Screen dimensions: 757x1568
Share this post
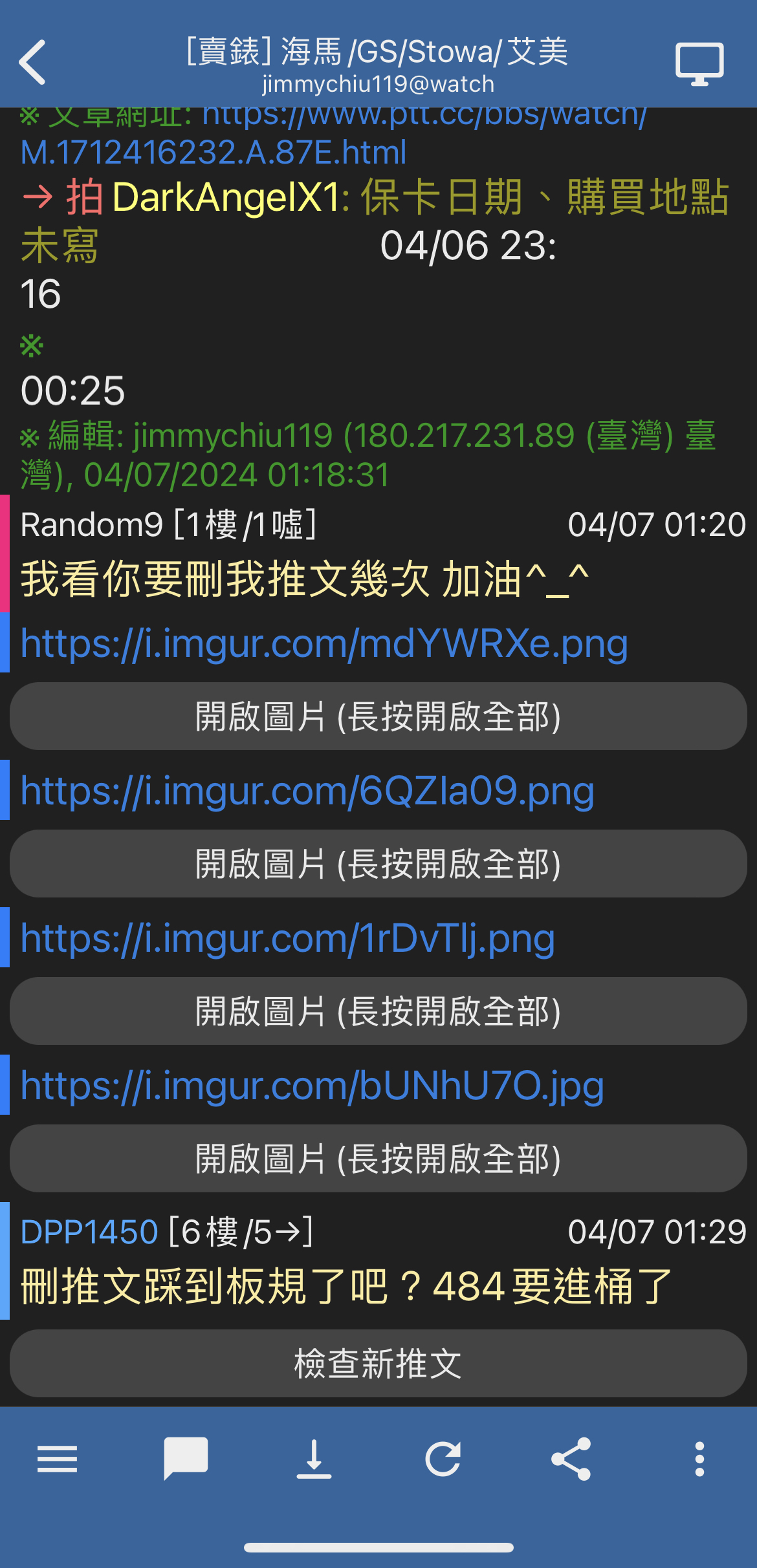(x=571, y=1459)
